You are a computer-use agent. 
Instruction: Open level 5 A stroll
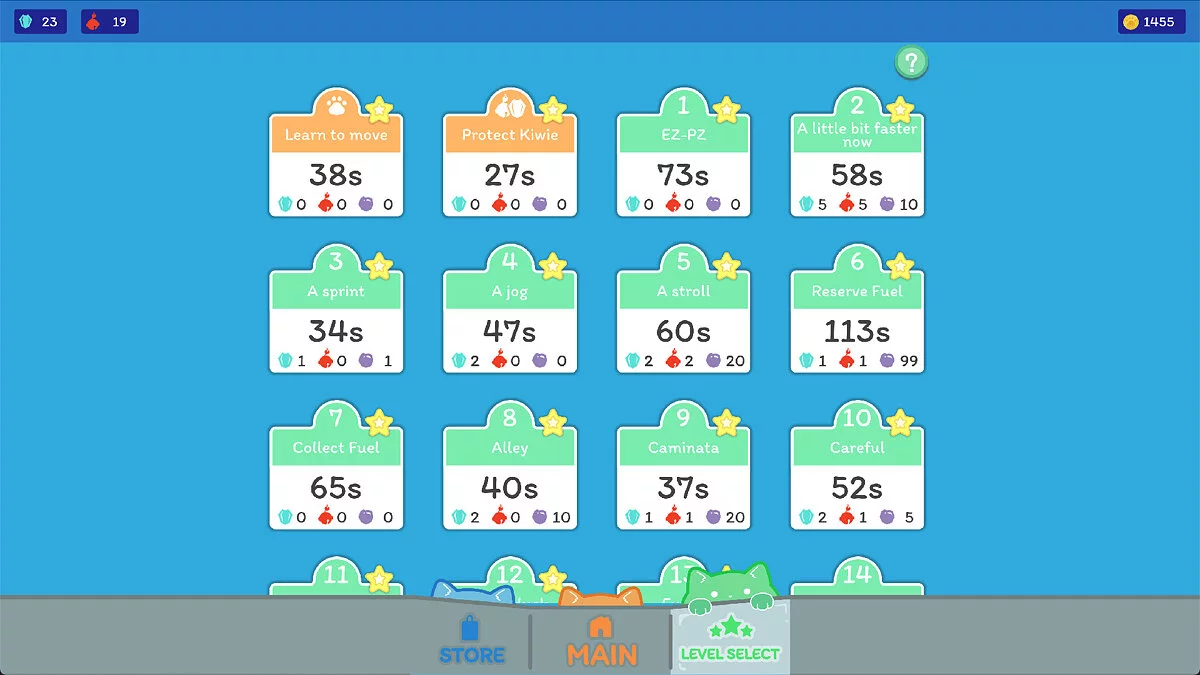(683, 322)
